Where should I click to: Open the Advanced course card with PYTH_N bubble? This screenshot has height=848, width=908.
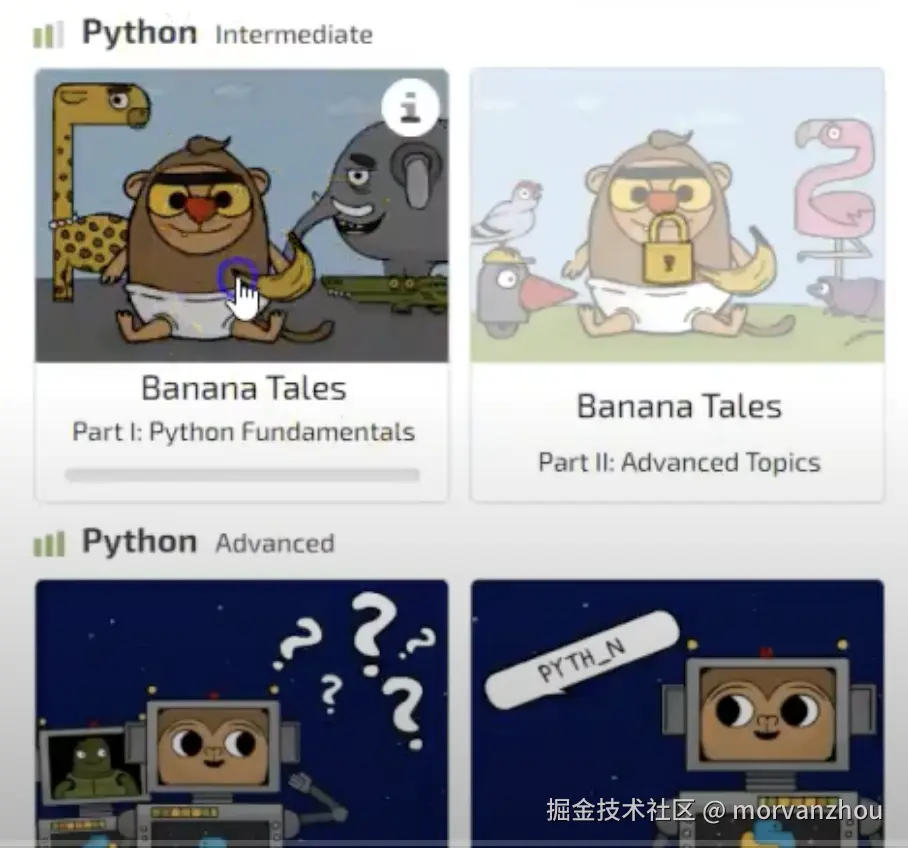click(677, 710)
